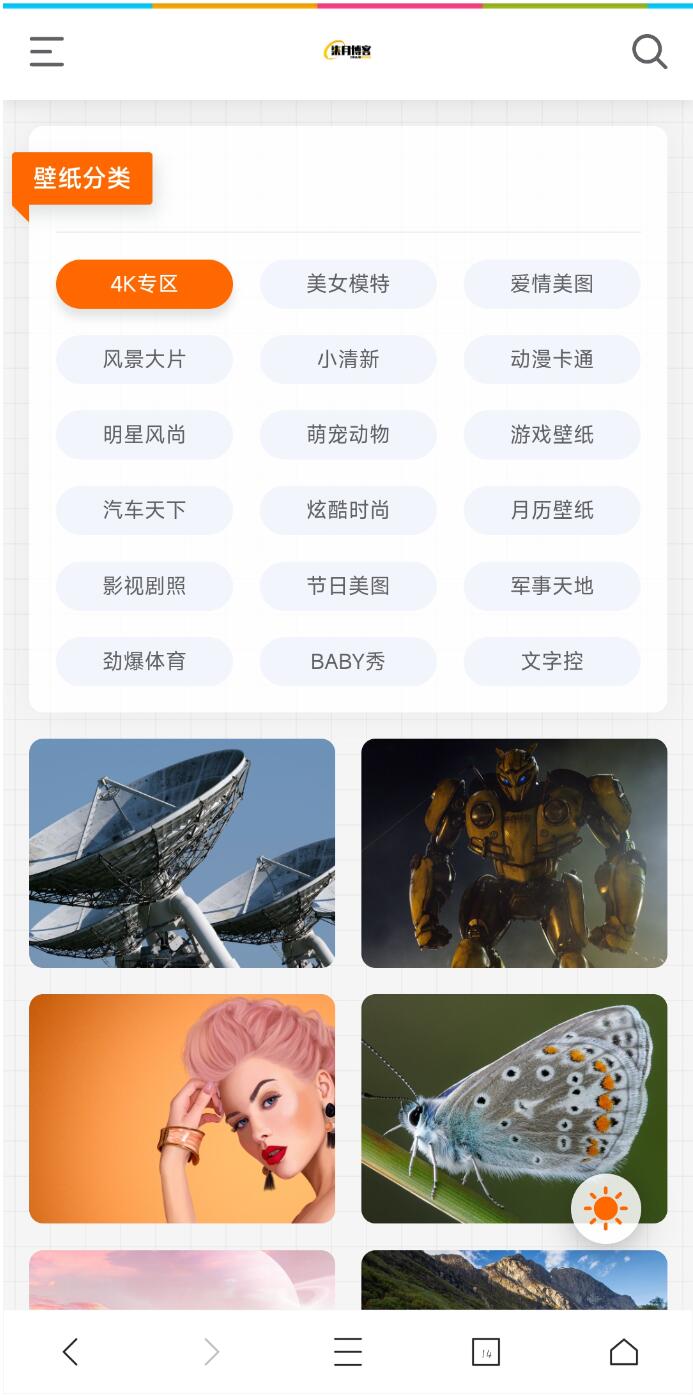Viewport: 693px width, 1396px height.
Task: Select the 游戏壁纸 chip
Action: point(551,435)
